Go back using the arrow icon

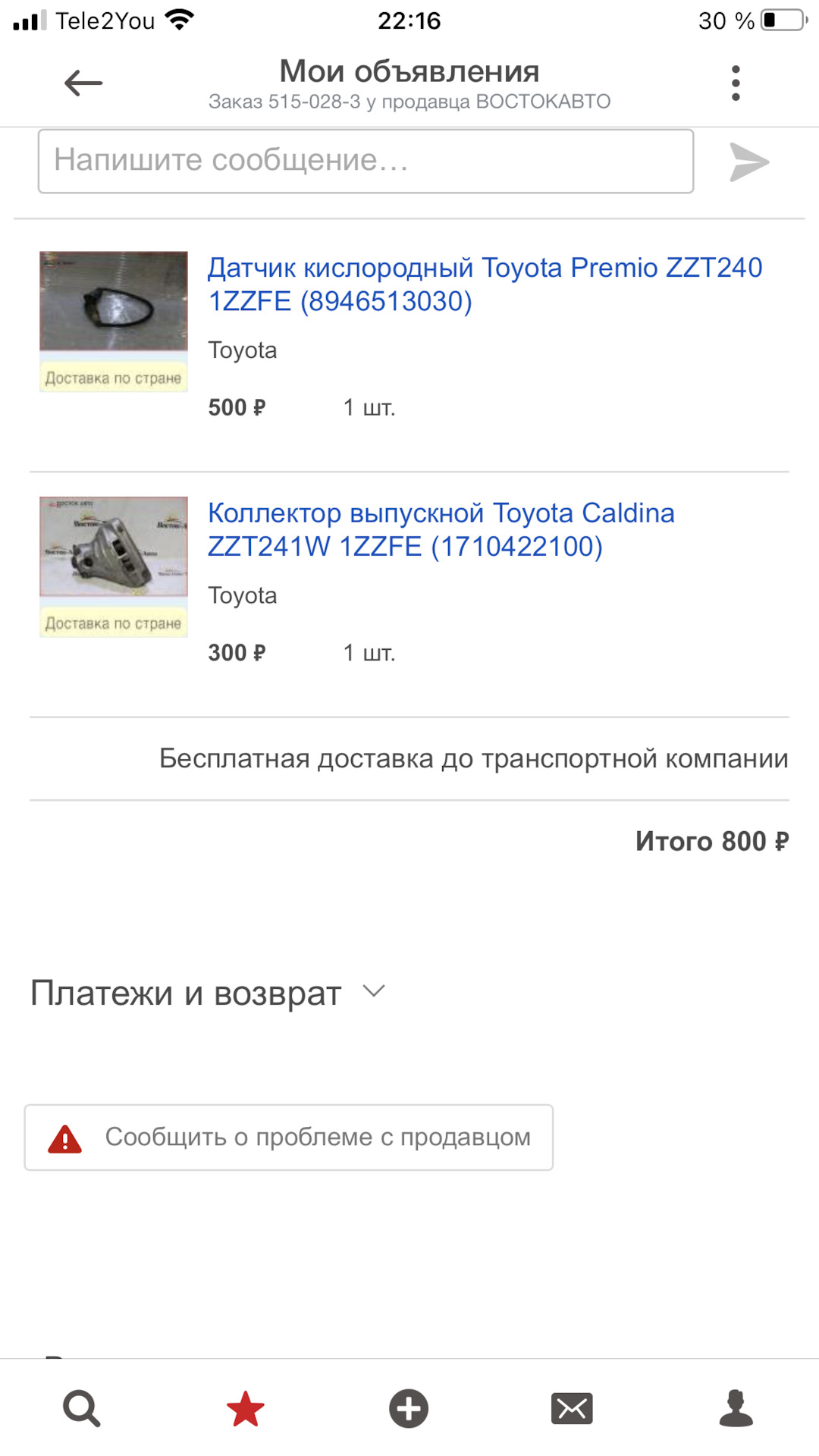click(x=83, y=82)
